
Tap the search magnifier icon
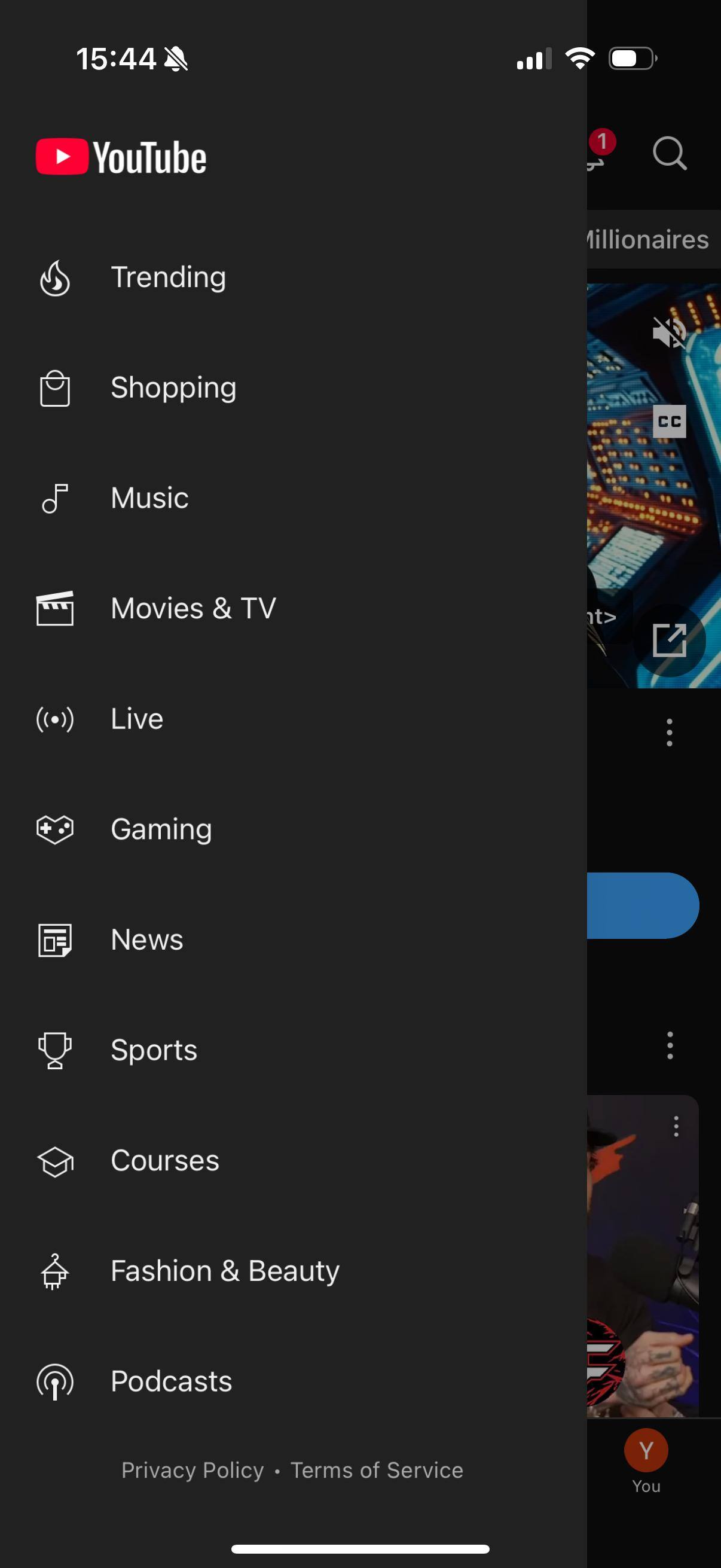pyautogui.click(x=669, y=152)
